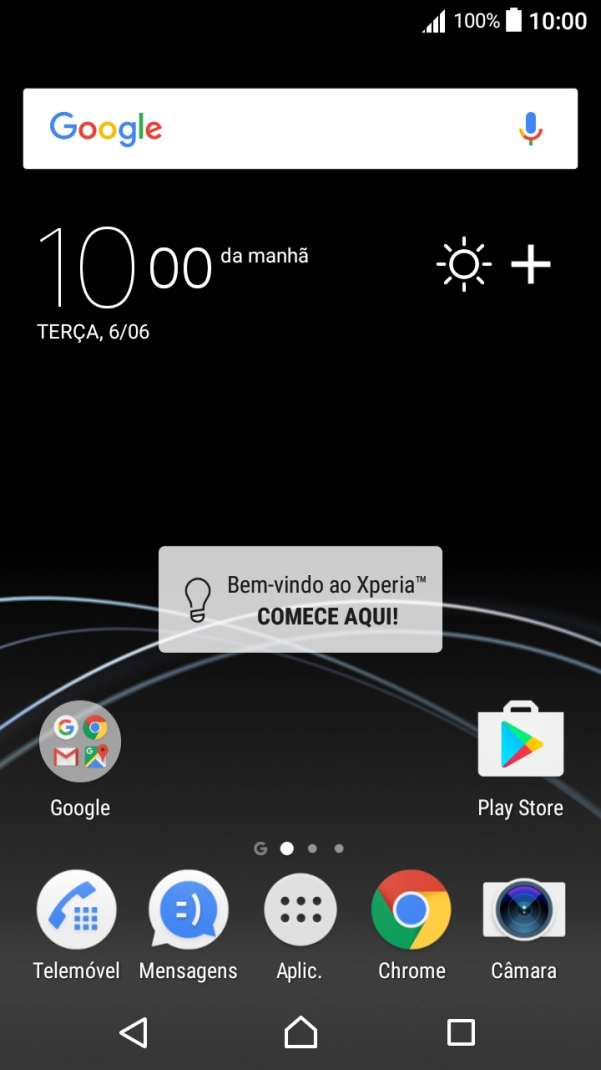Add a location with the plus icon

coord(531,265)
